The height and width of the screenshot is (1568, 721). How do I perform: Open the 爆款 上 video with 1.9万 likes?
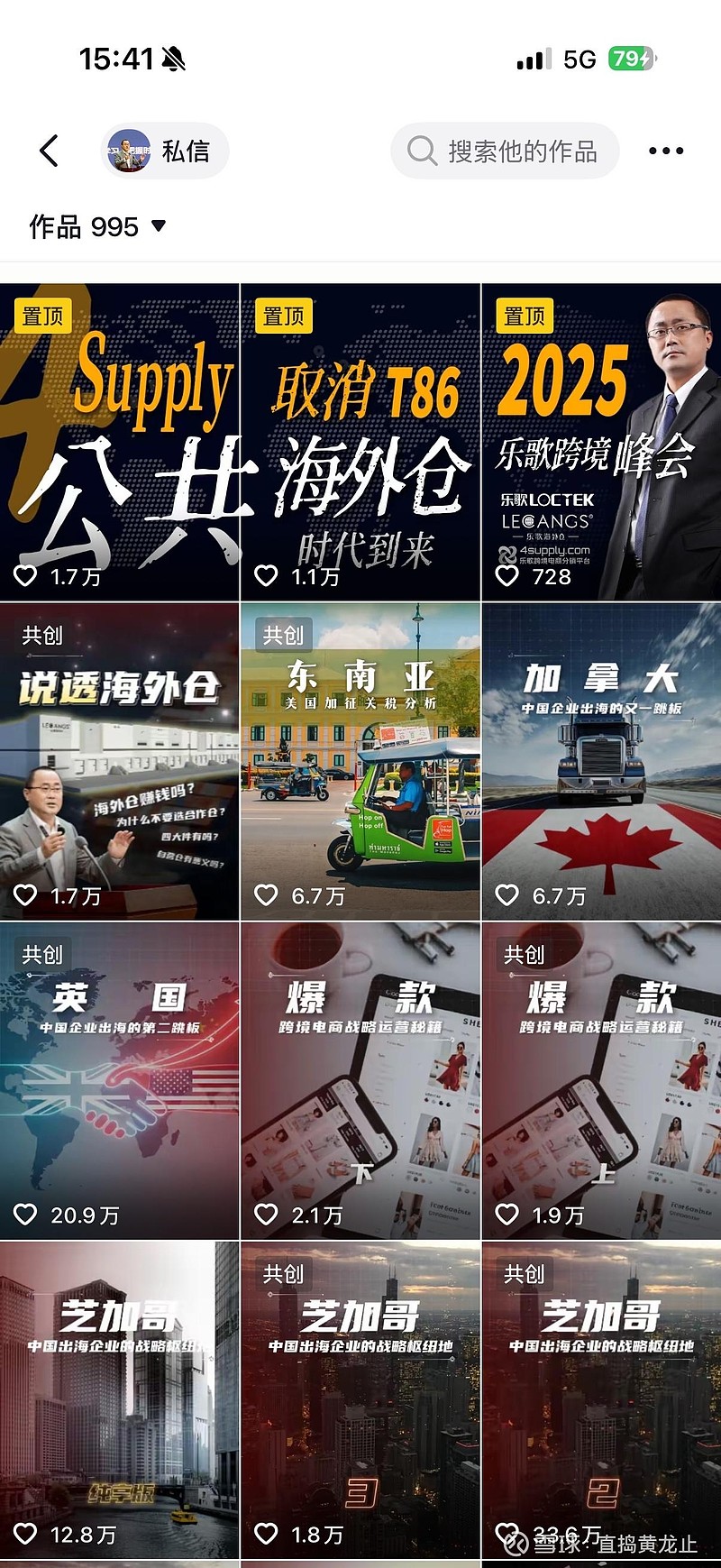coord(601,1080)
